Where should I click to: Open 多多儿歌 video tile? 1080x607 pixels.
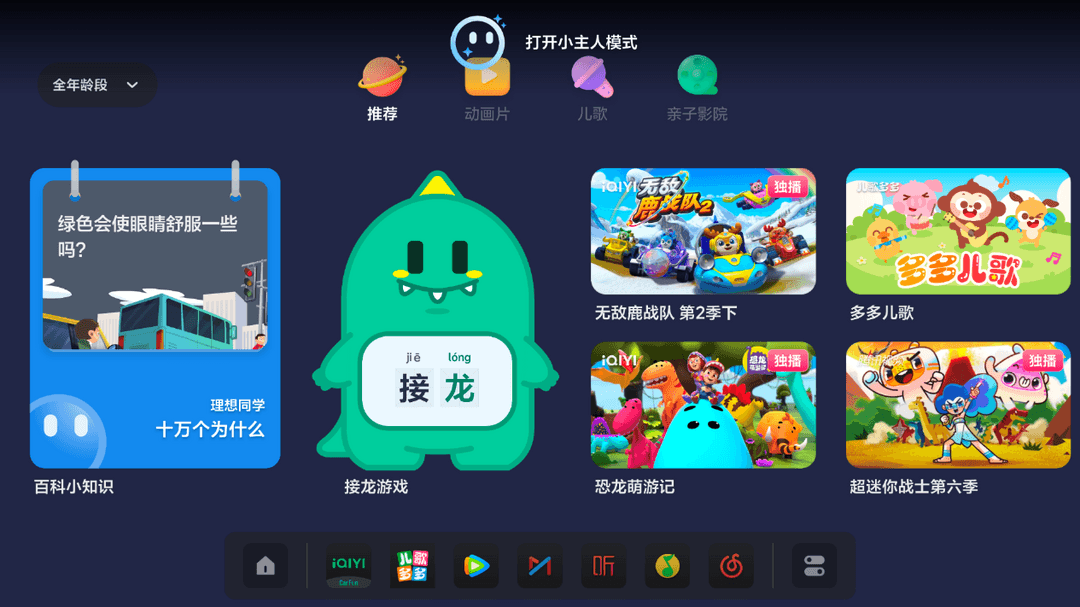[958, 231]
